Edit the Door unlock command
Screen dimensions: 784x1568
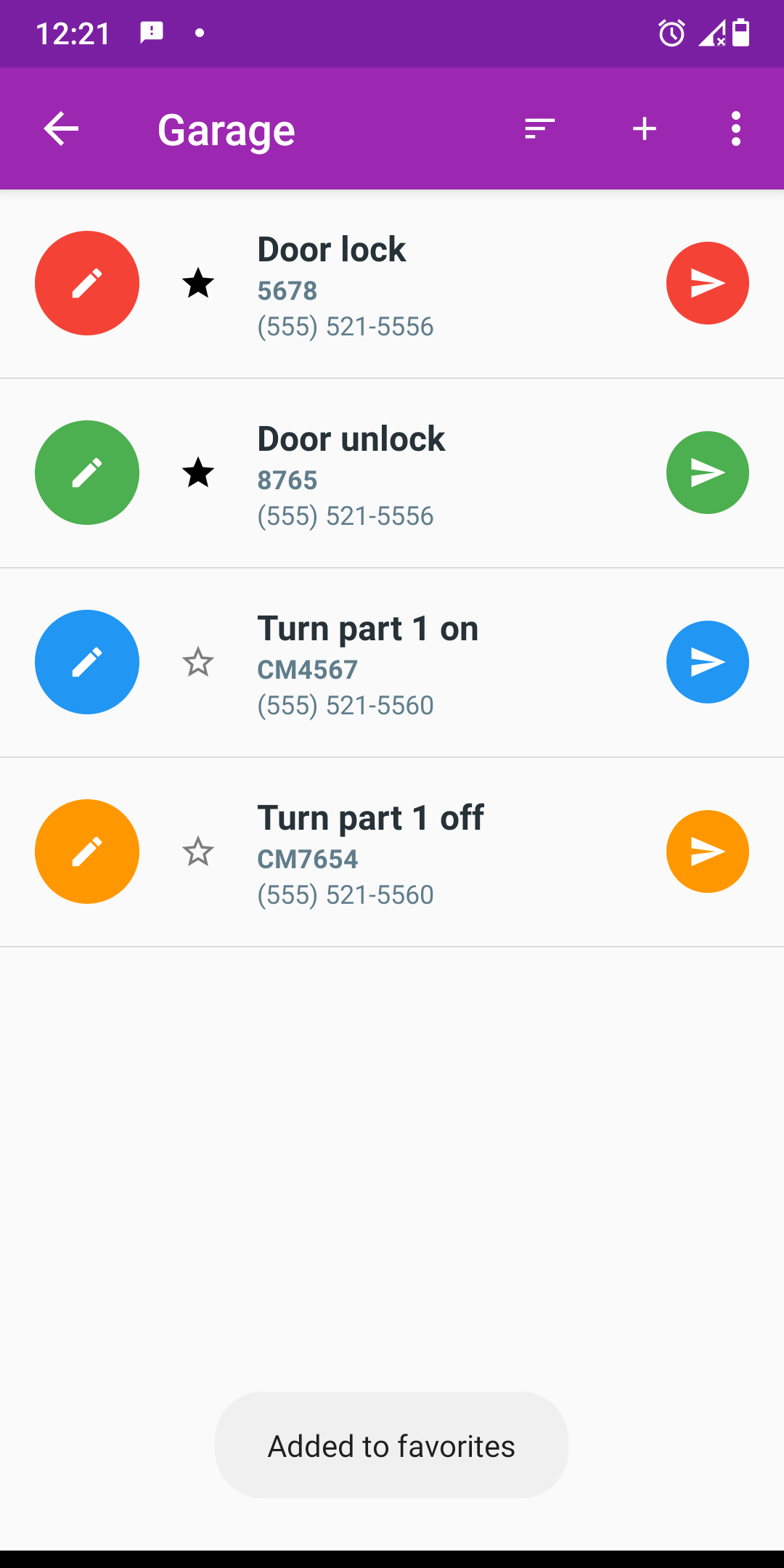tap(86, 472)
